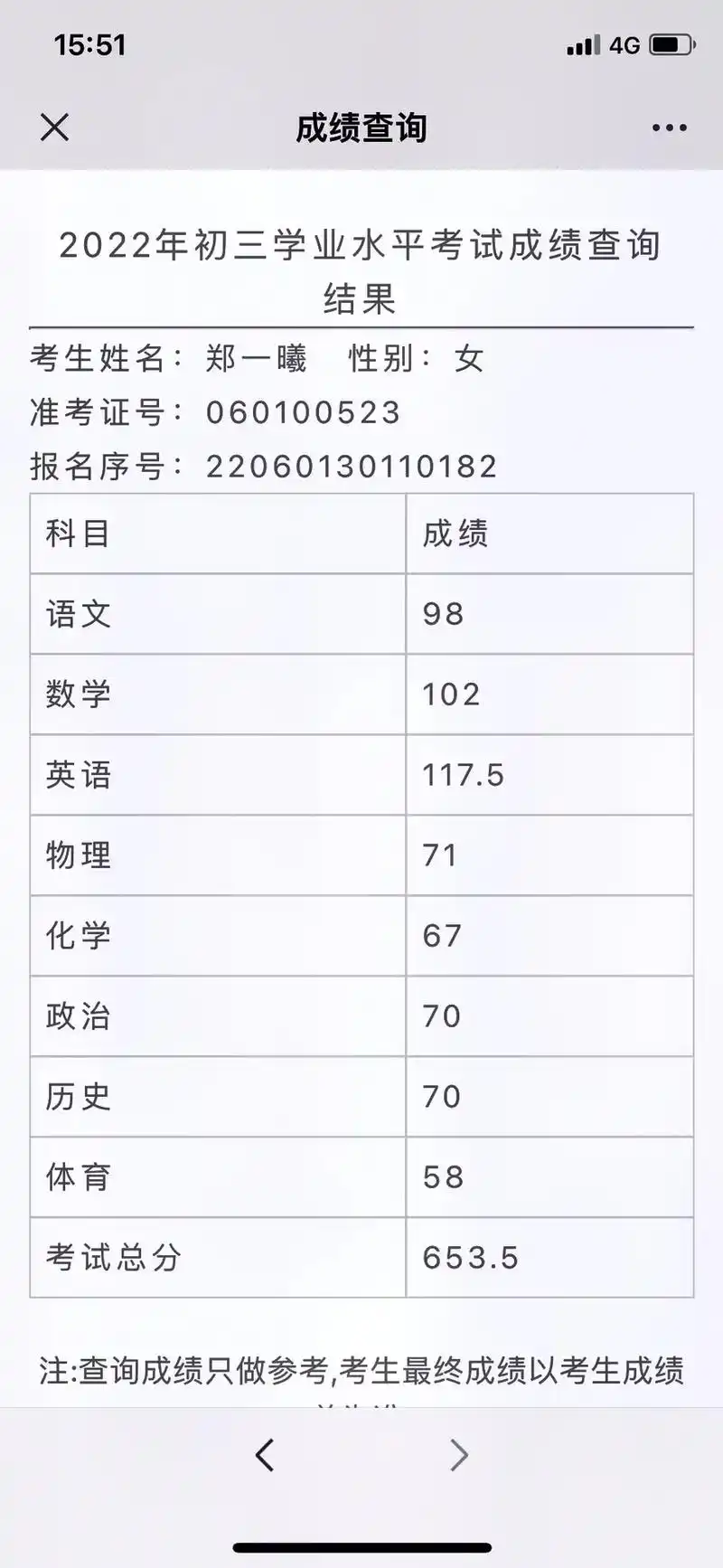Select the 成绩查询 title bar
The width and height of the screenshot is (723, 1568).
click(x=361, y=127)
